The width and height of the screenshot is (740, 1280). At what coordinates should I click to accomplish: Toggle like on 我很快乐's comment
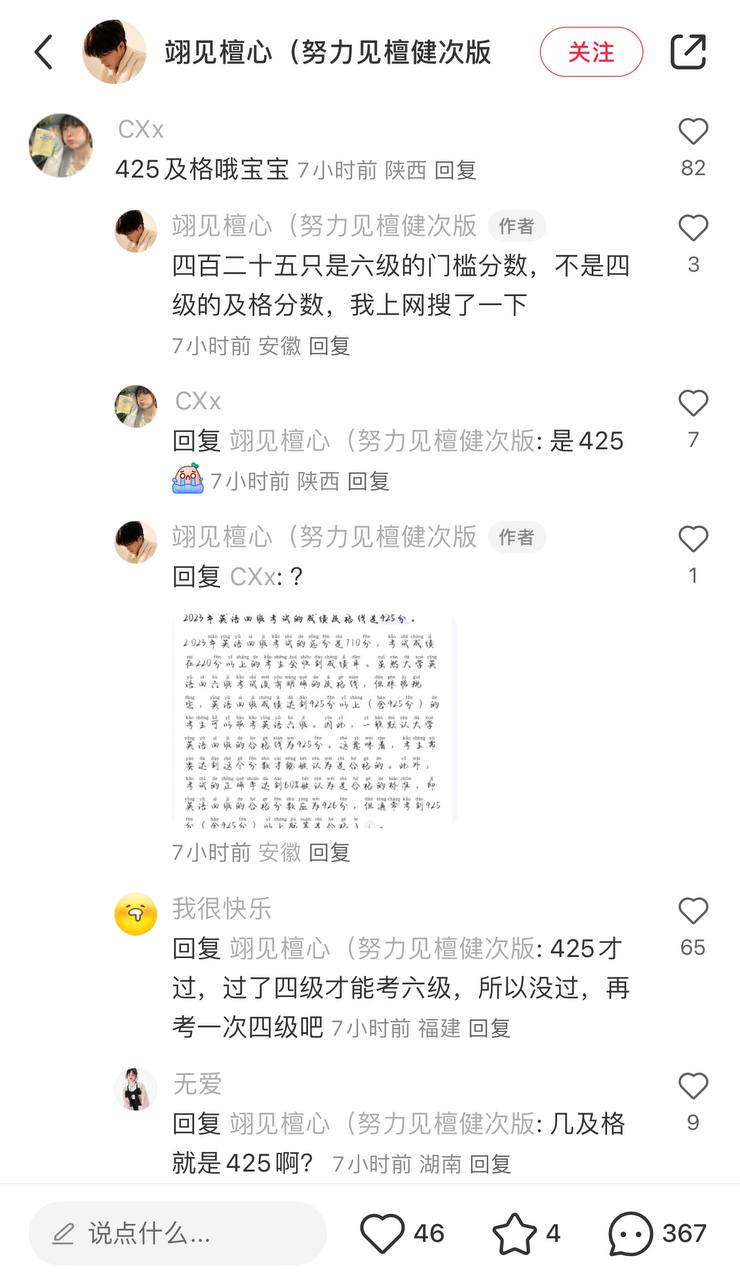tap(693, 911)
